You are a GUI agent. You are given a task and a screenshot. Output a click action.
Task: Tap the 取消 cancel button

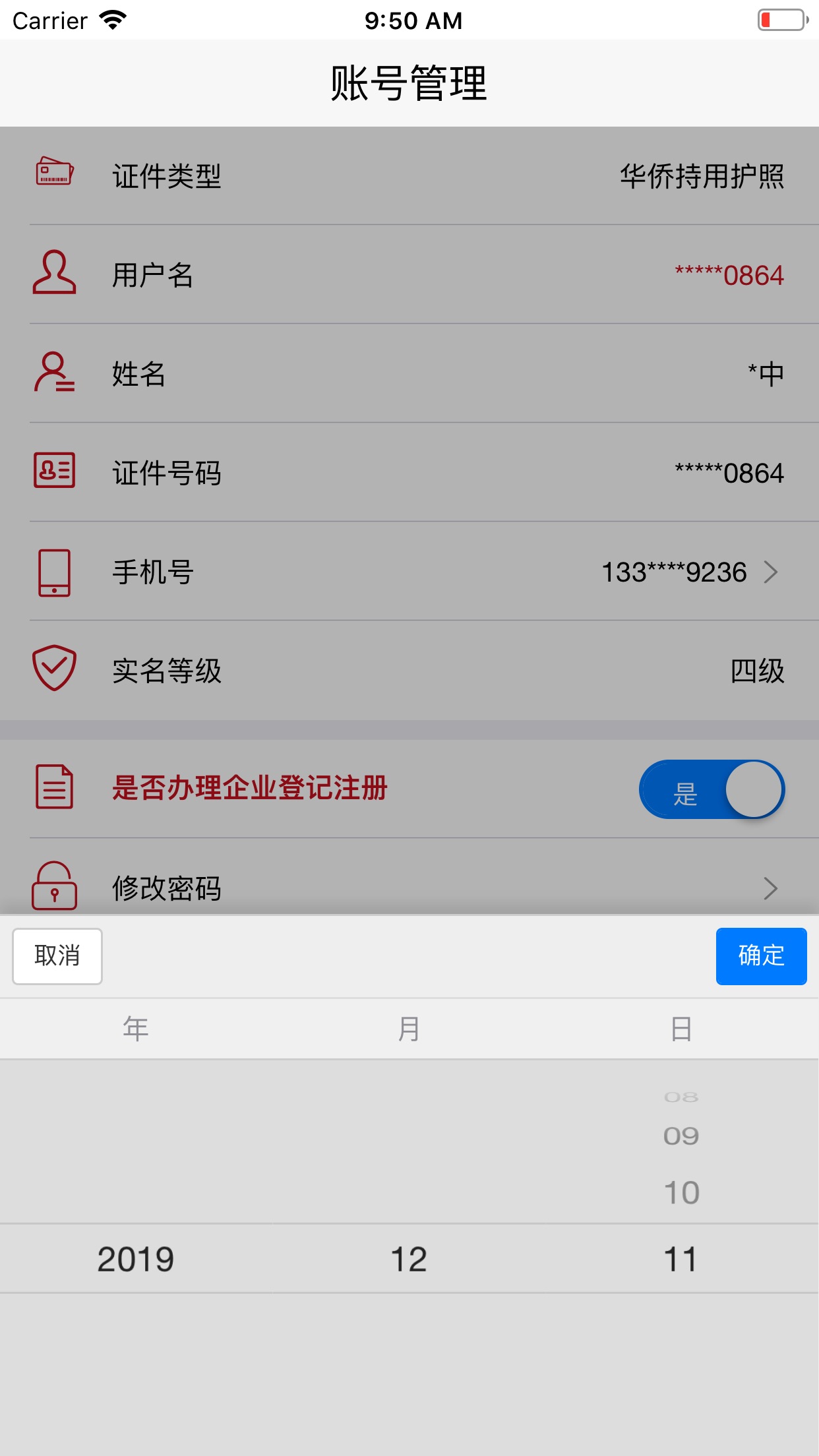(x=57, y=956)
